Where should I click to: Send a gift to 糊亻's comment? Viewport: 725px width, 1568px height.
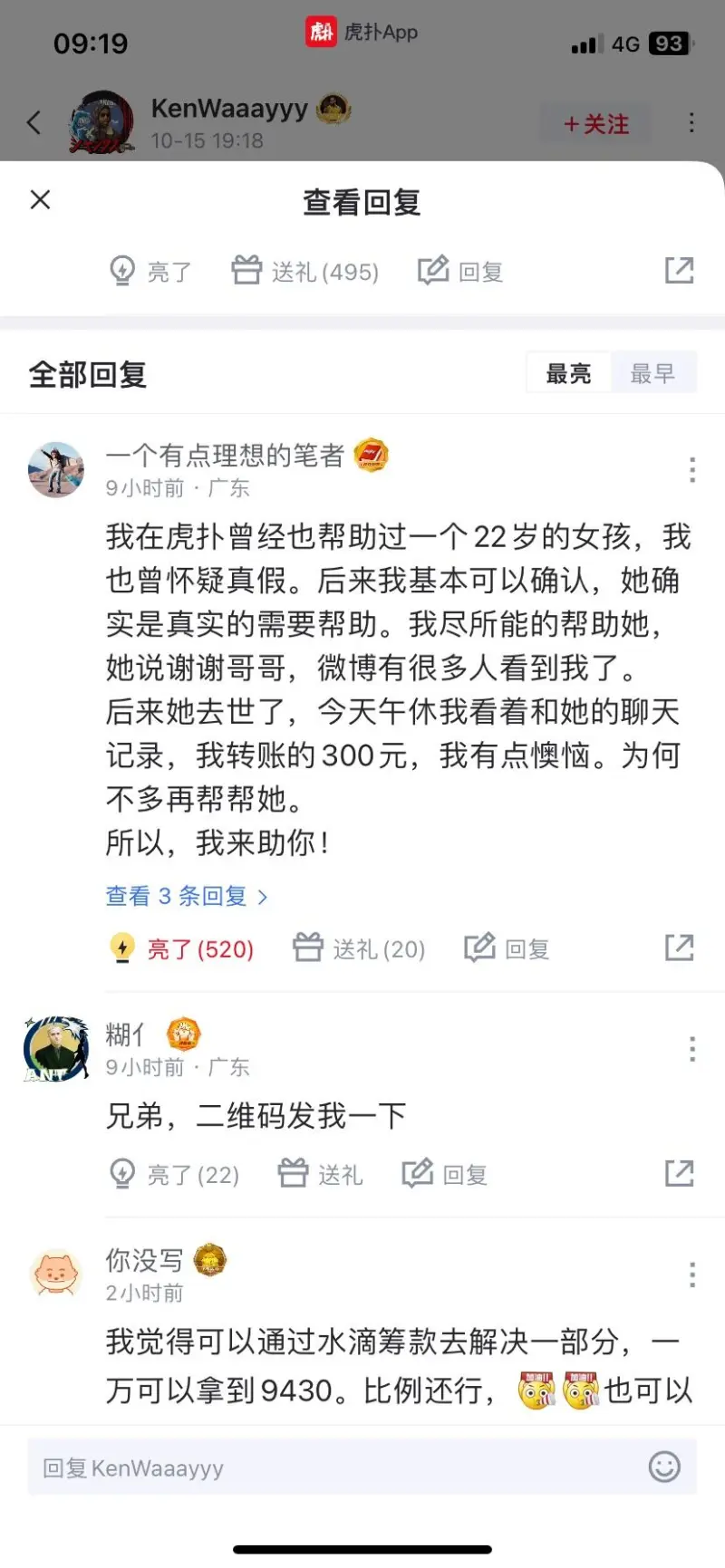coord(320,1174)
